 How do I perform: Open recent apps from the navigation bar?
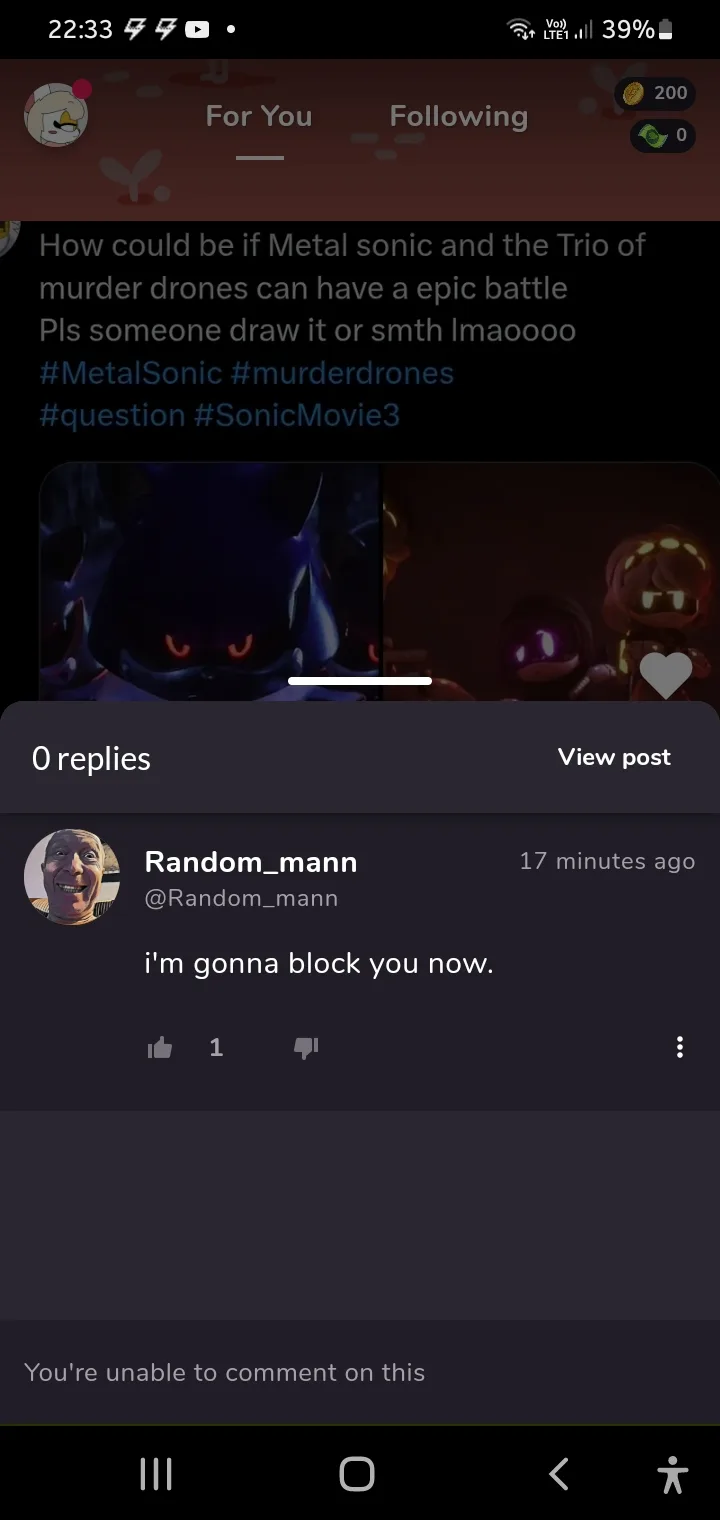click(x=156, y=1474)
